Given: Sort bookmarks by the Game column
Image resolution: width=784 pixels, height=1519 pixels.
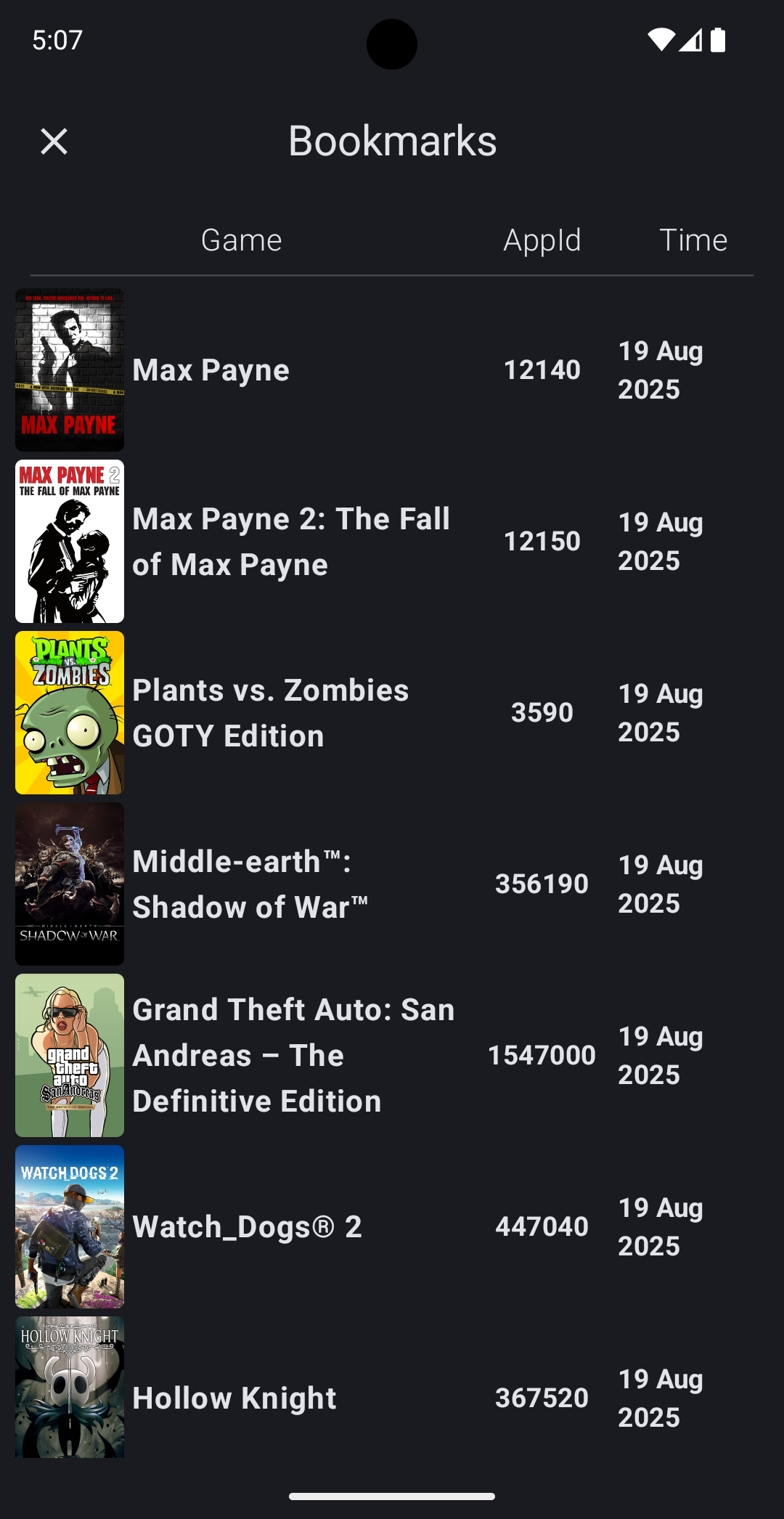Looking at the screenshot, I should point(241,240).
